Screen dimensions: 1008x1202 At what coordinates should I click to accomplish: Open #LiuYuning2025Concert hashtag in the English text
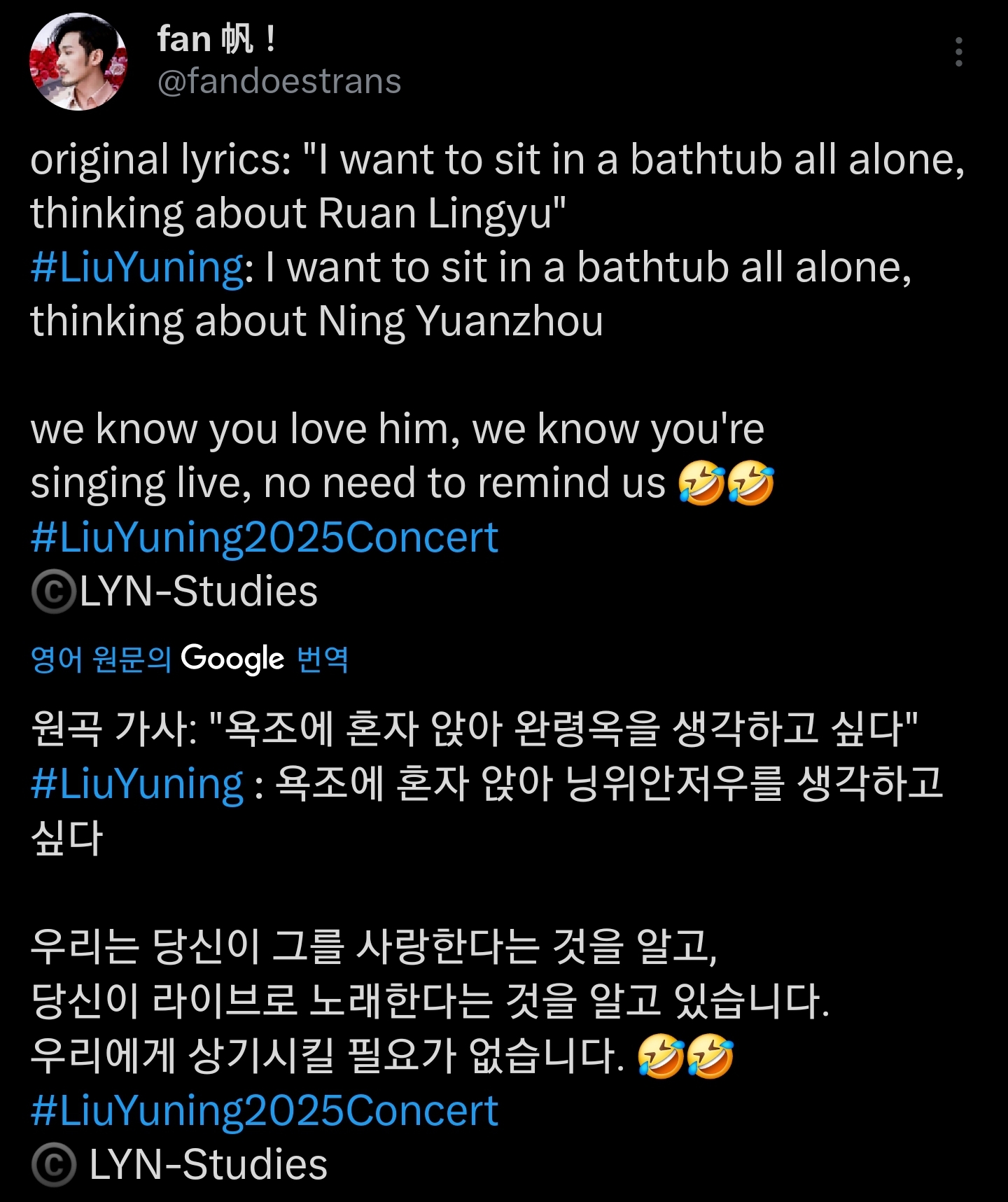coord(264,538)
